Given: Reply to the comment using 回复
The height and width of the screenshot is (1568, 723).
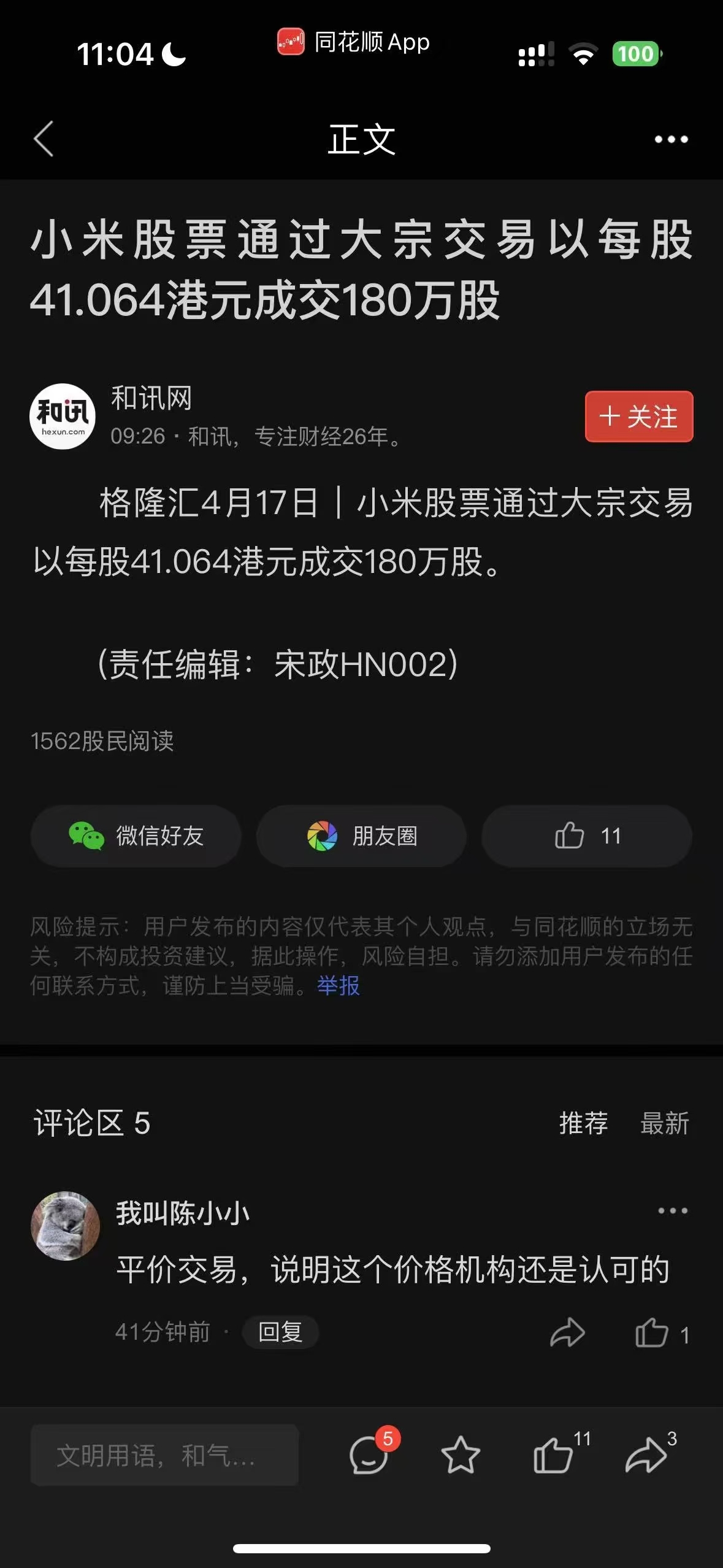Looking at the screenshot, I should (280, 1332).
